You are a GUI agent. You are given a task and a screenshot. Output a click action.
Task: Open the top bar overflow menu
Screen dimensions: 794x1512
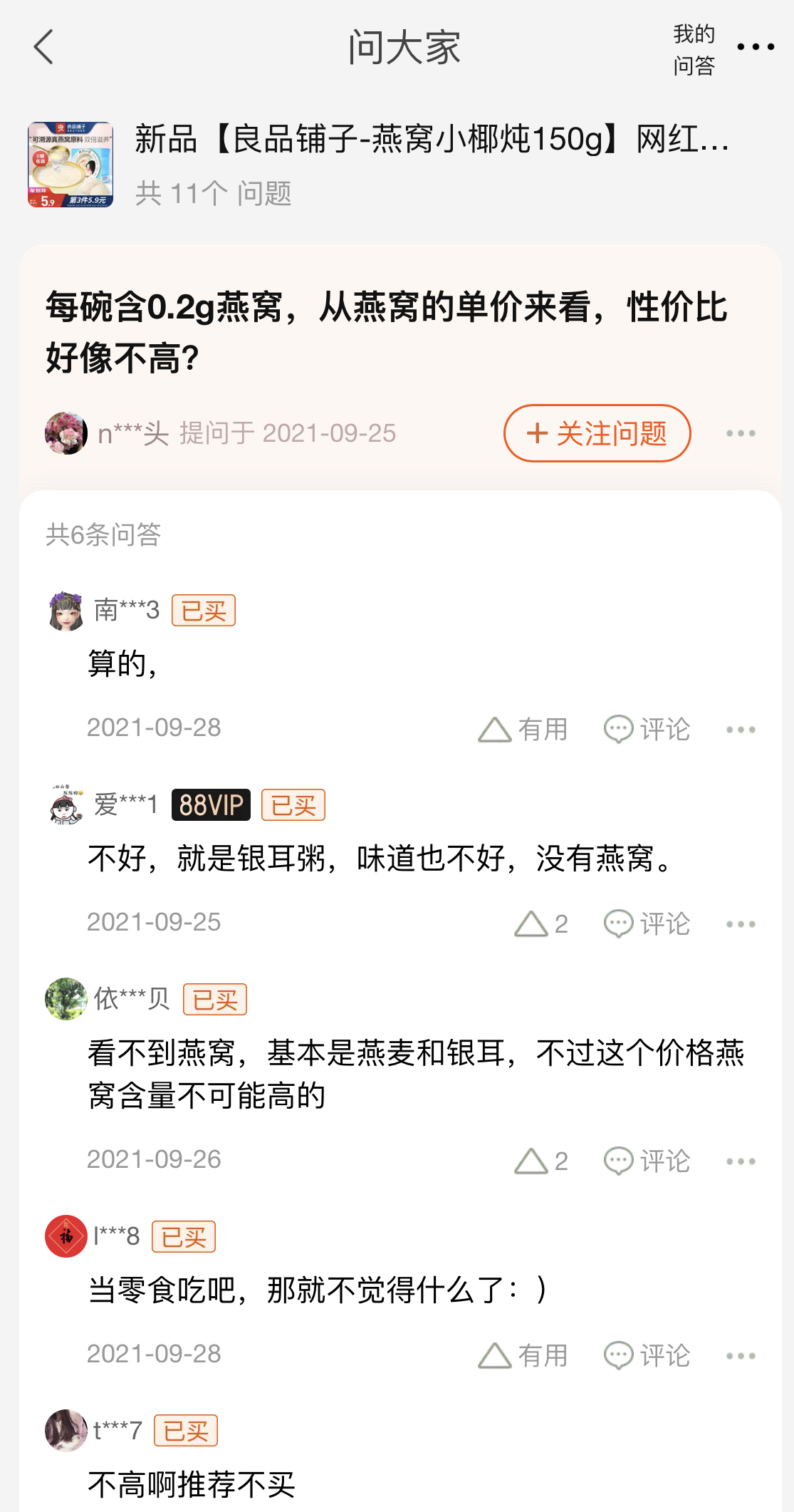pyautogui.click(x=756, y=47)
